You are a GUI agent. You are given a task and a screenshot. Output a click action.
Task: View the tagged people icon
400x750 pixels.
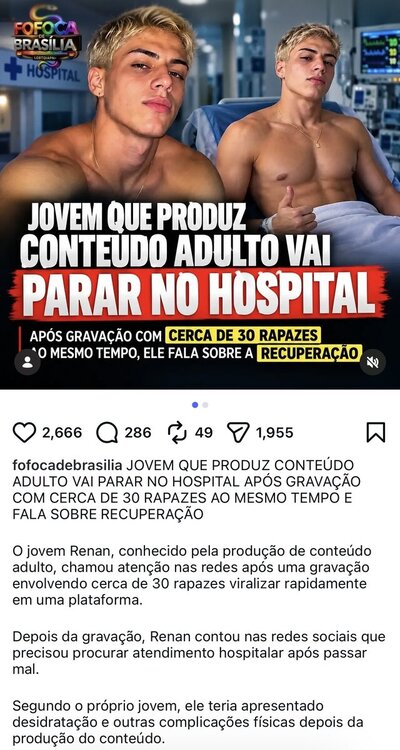(x=28, y=362)
